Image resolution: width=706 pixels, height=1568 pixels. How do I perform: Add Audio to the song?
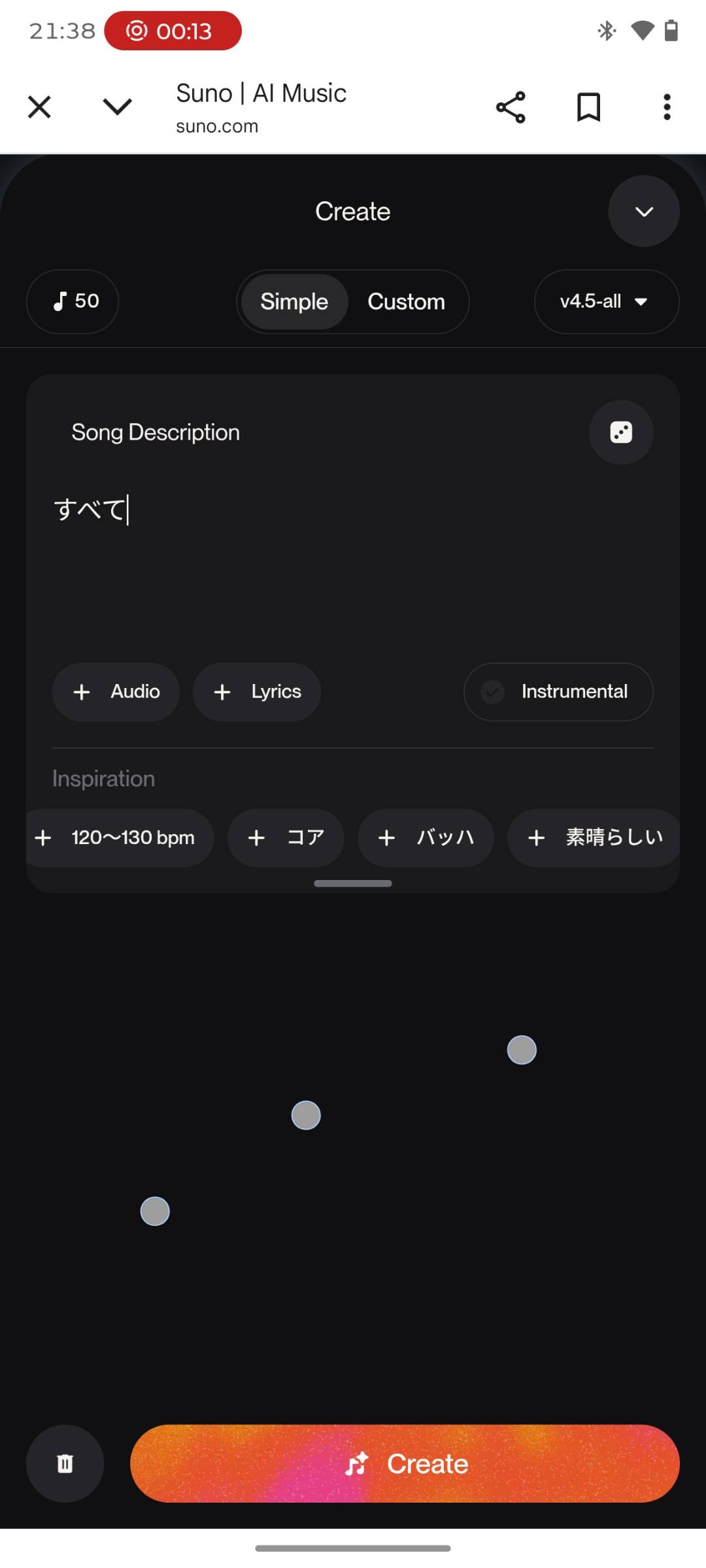click(116, 692)
